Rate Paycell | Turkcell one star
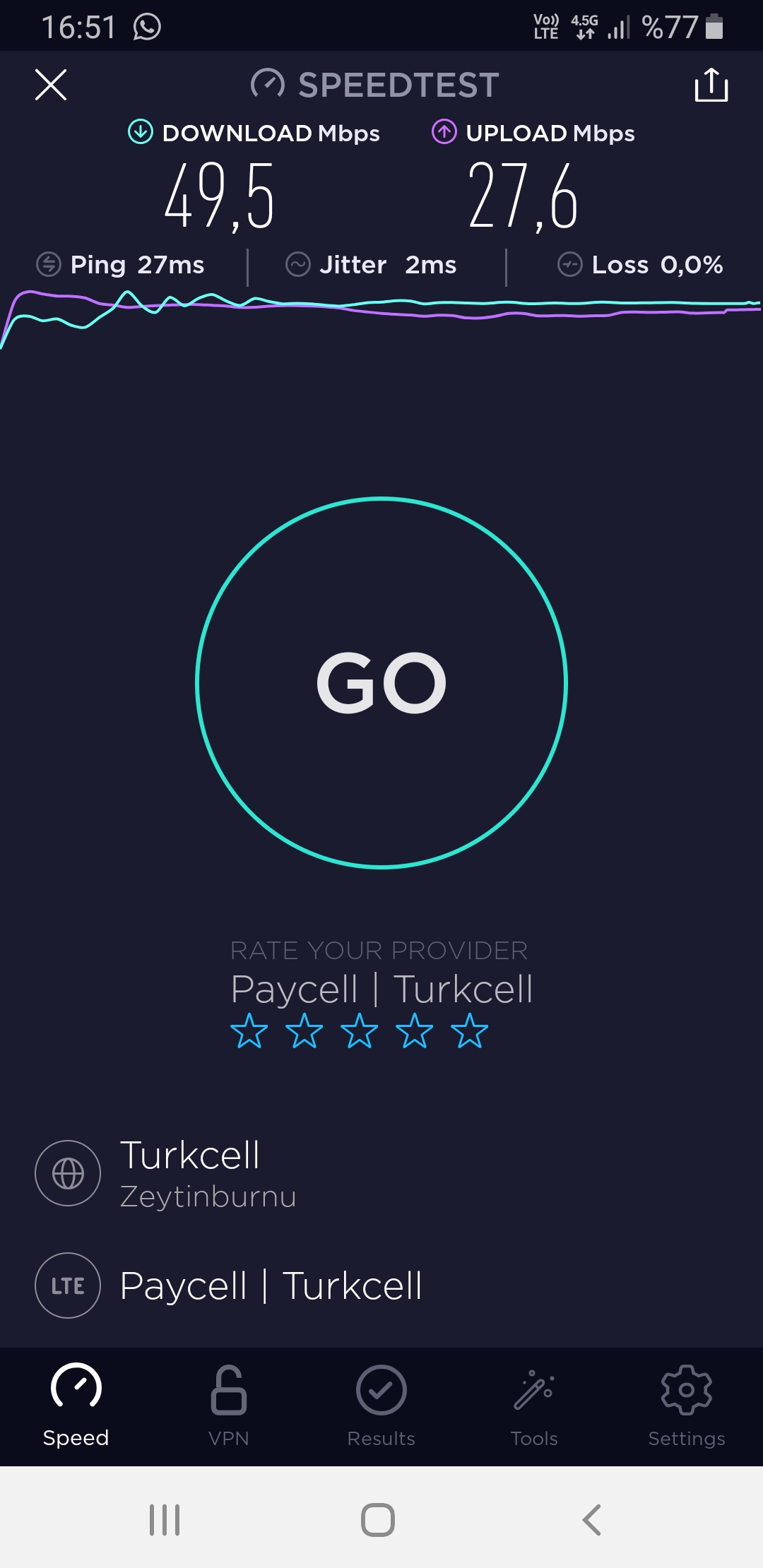Image resolution: width=763 pixels, height=1568 pixels. pos(249,1031)
